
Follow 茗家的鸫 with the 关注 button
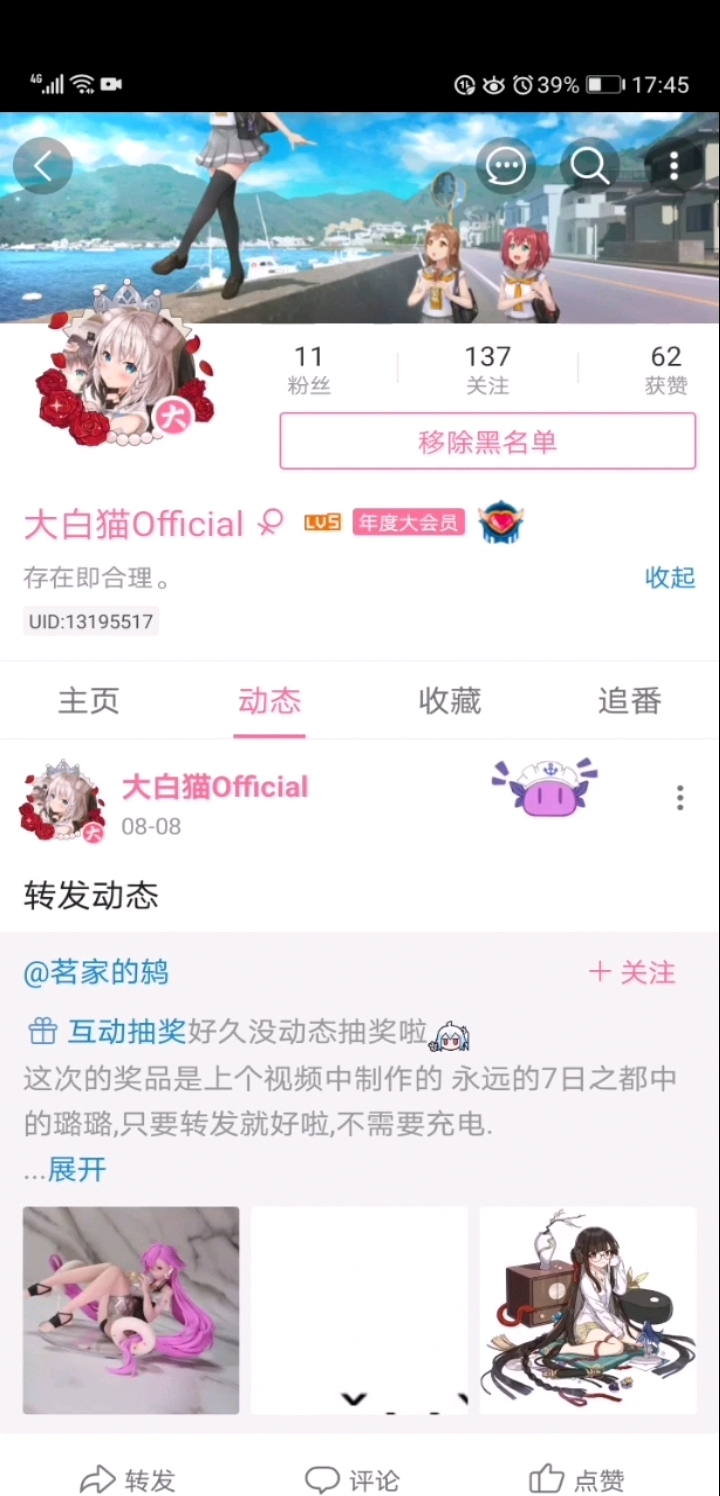point(632,972)
